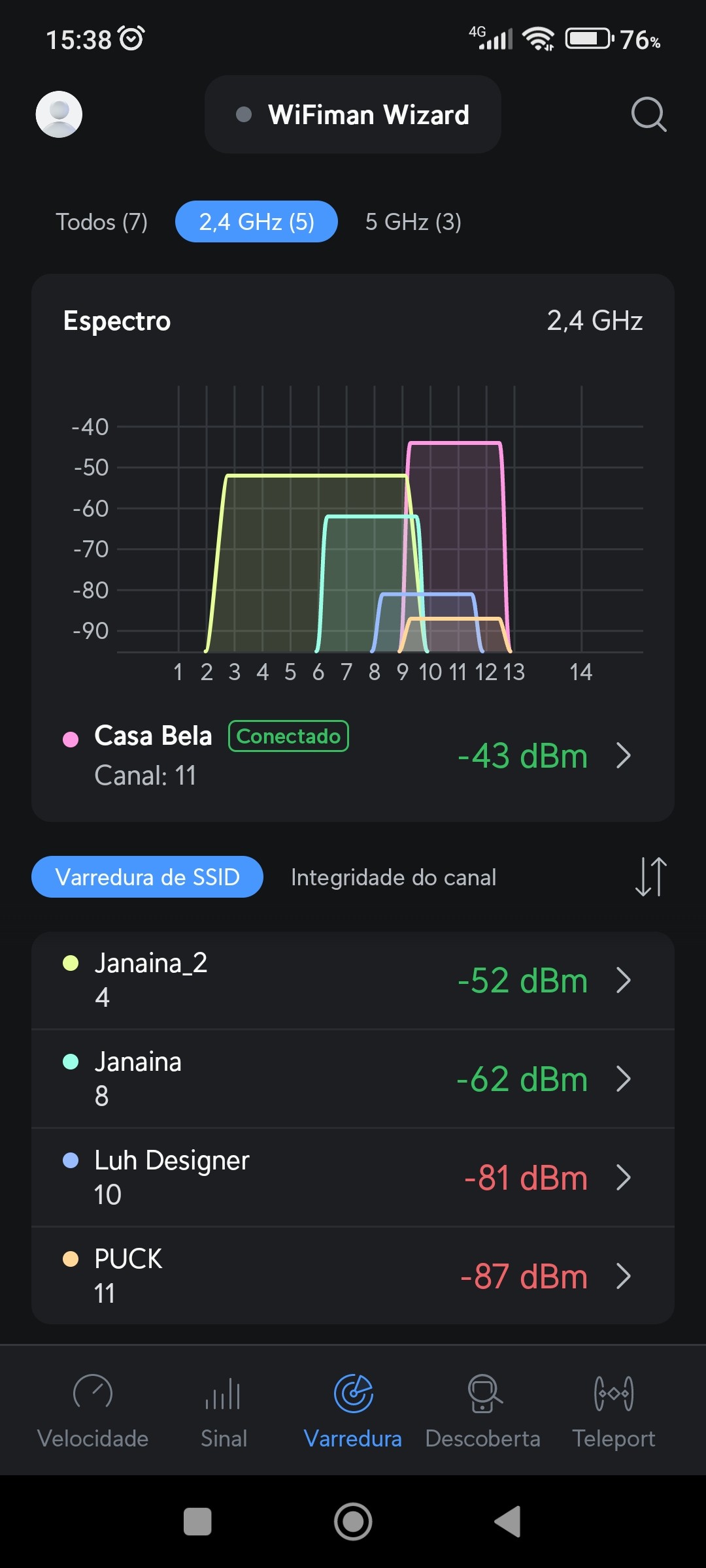This screenshot has height=1568, width=706.
Task: Open the profile avatar
Action: (x=59, y=114)
